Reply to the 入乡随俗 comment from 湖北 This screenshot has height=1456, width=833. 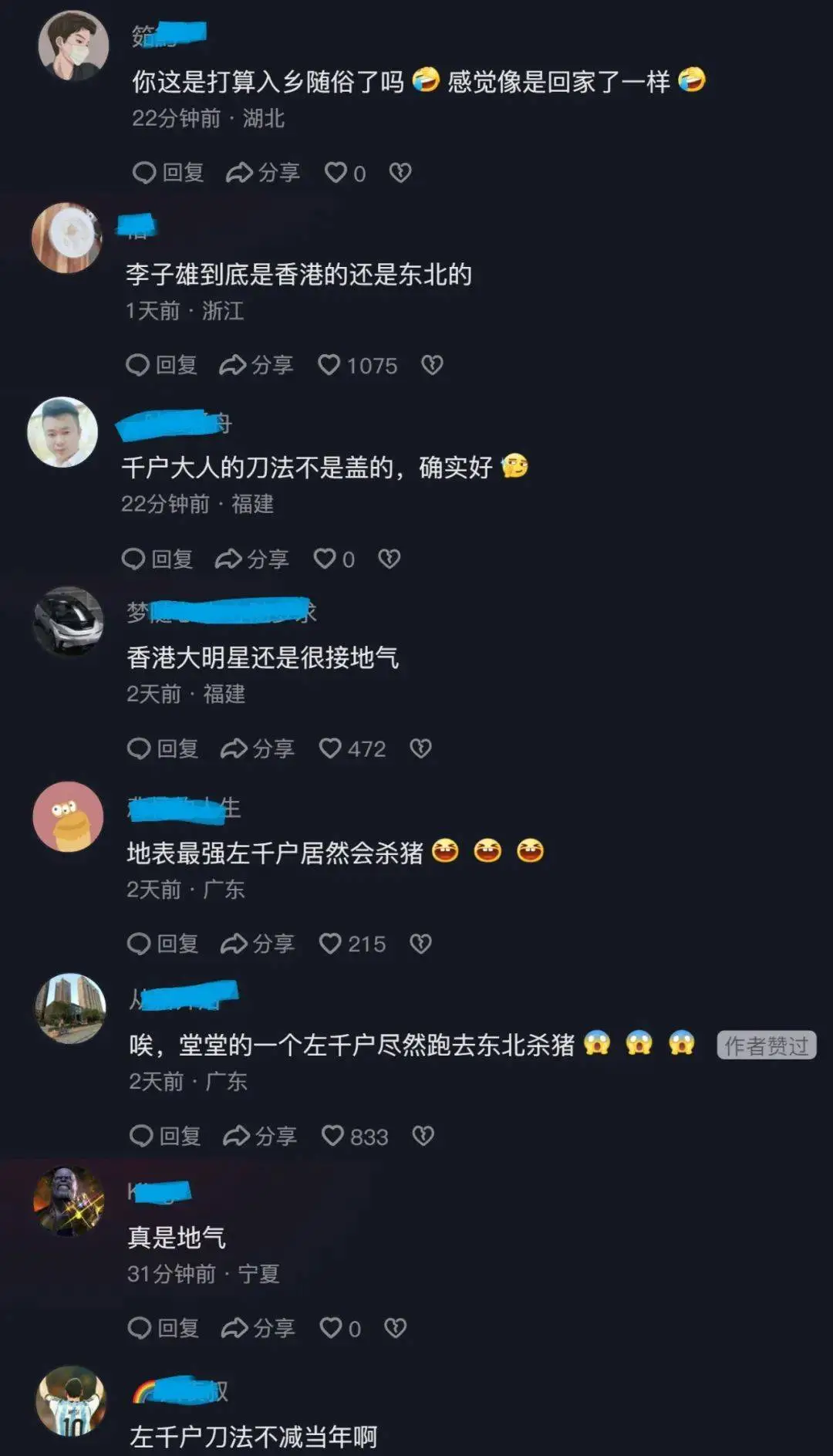(x=167, y=172)
